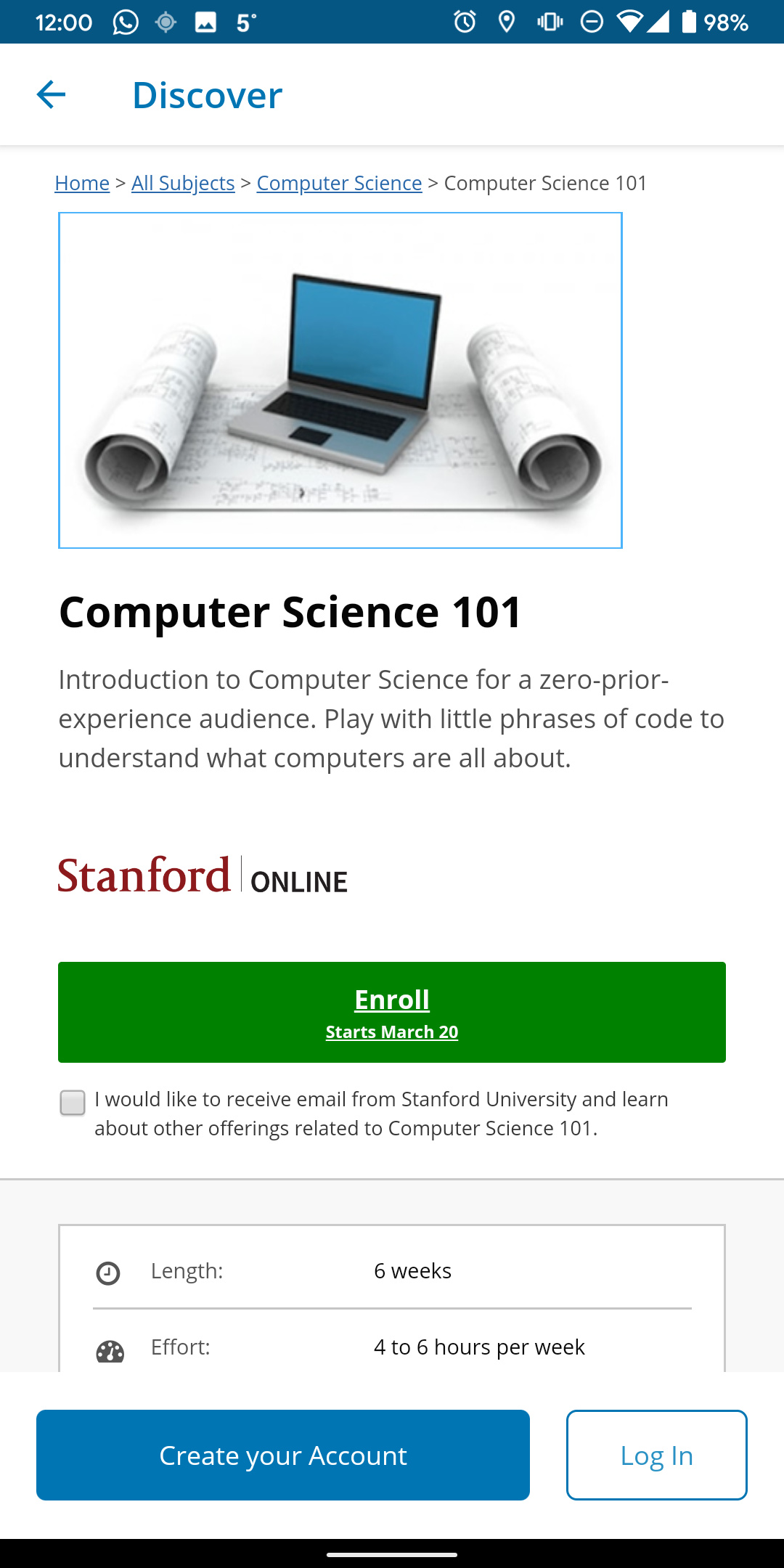Screen dimensions: 784x1568
Task: Tap the Log In button
Action: [657, 1455]
